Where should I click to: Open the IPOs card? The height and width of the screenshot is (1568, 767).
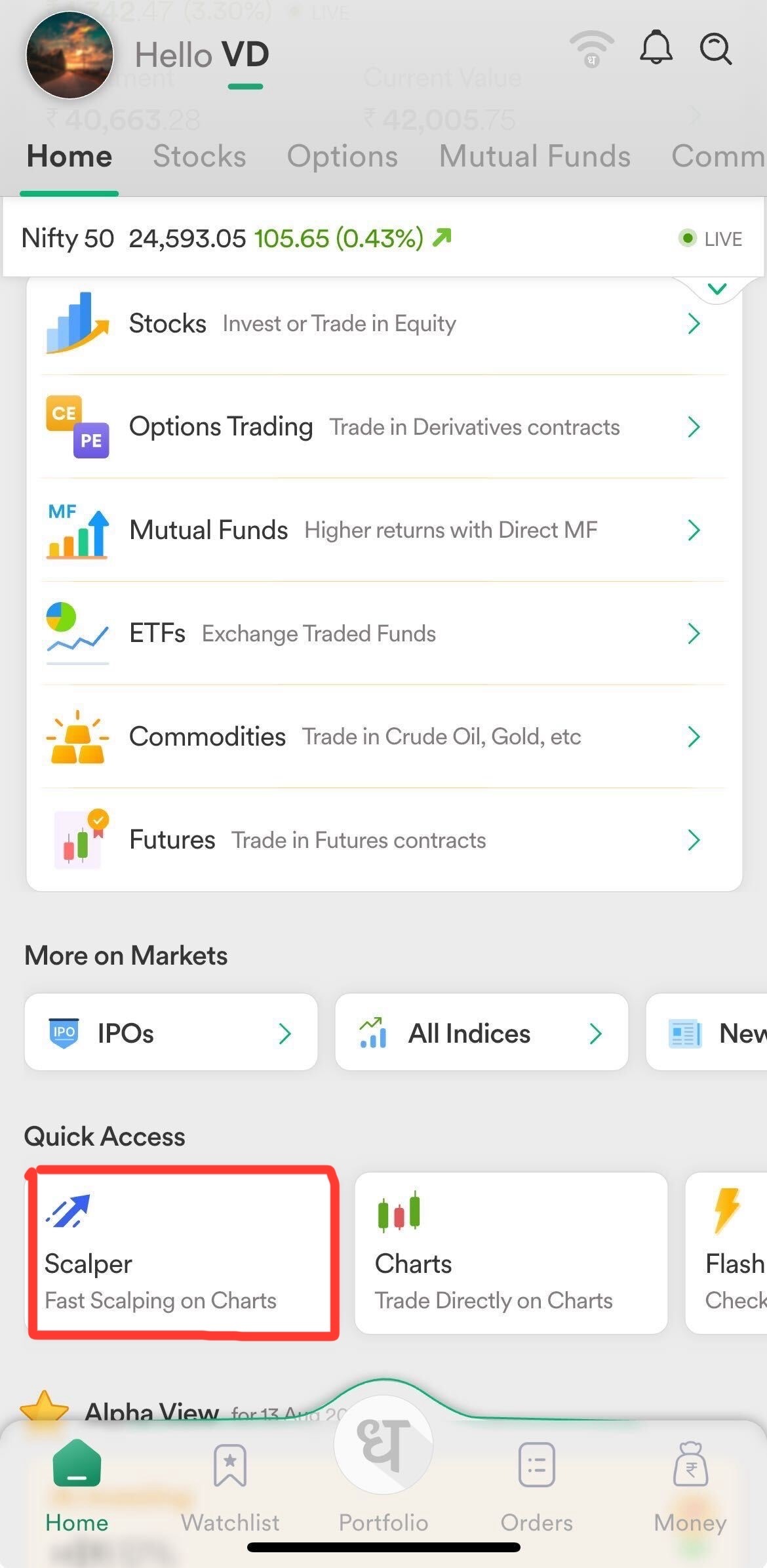[x=171, y=1033]
